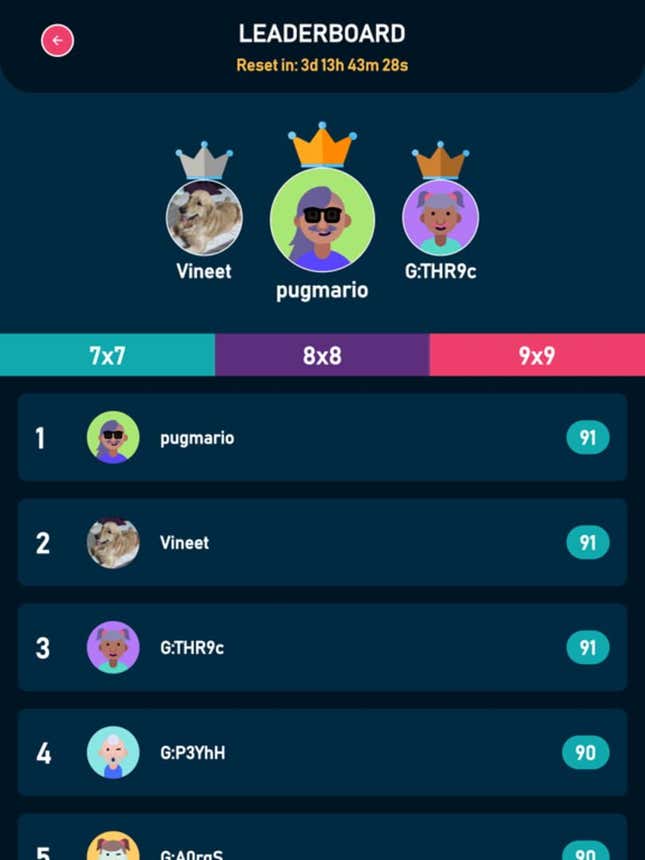
Task: Open Vineet's row ranked second
Action: [x=322, y=543]
